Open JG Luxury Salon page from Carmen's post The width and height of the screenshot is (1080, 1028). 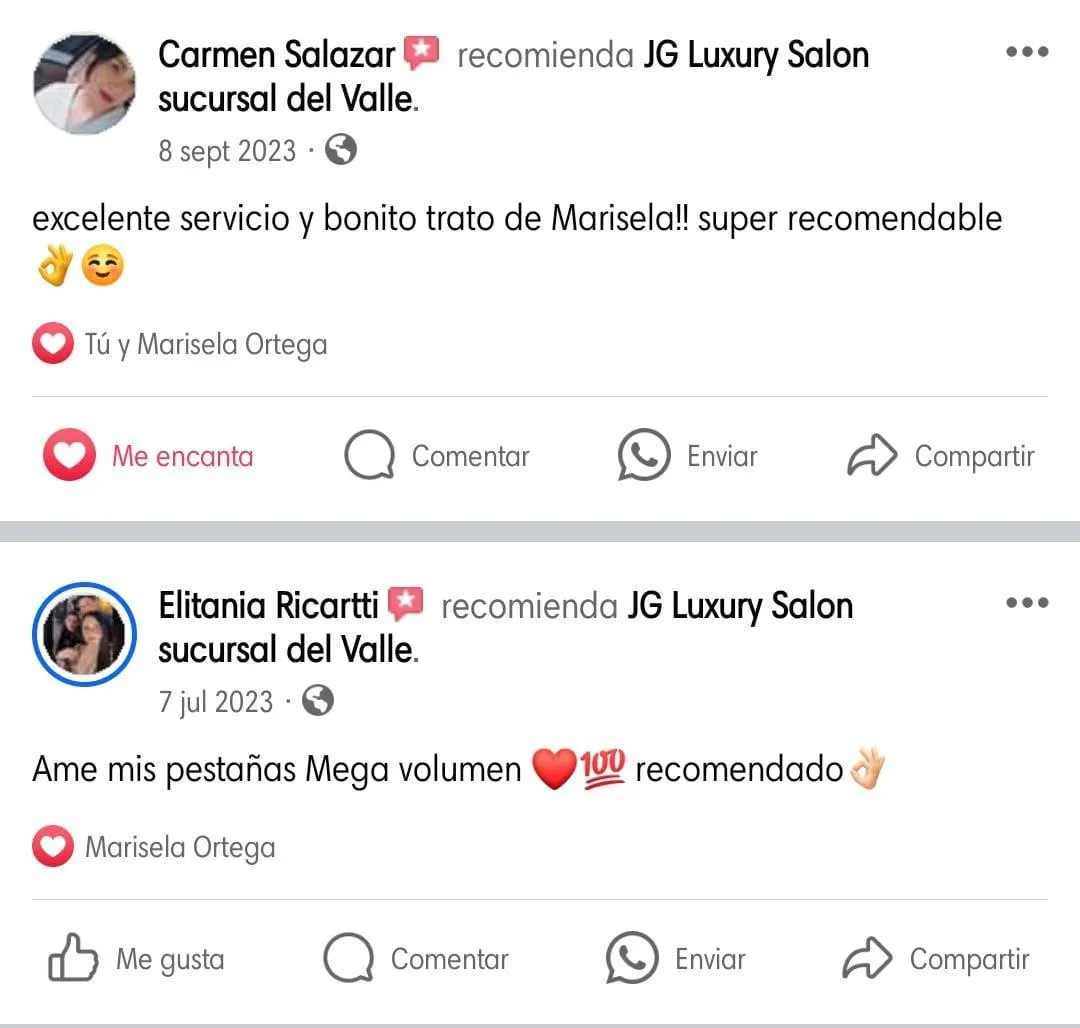point(755,55)
